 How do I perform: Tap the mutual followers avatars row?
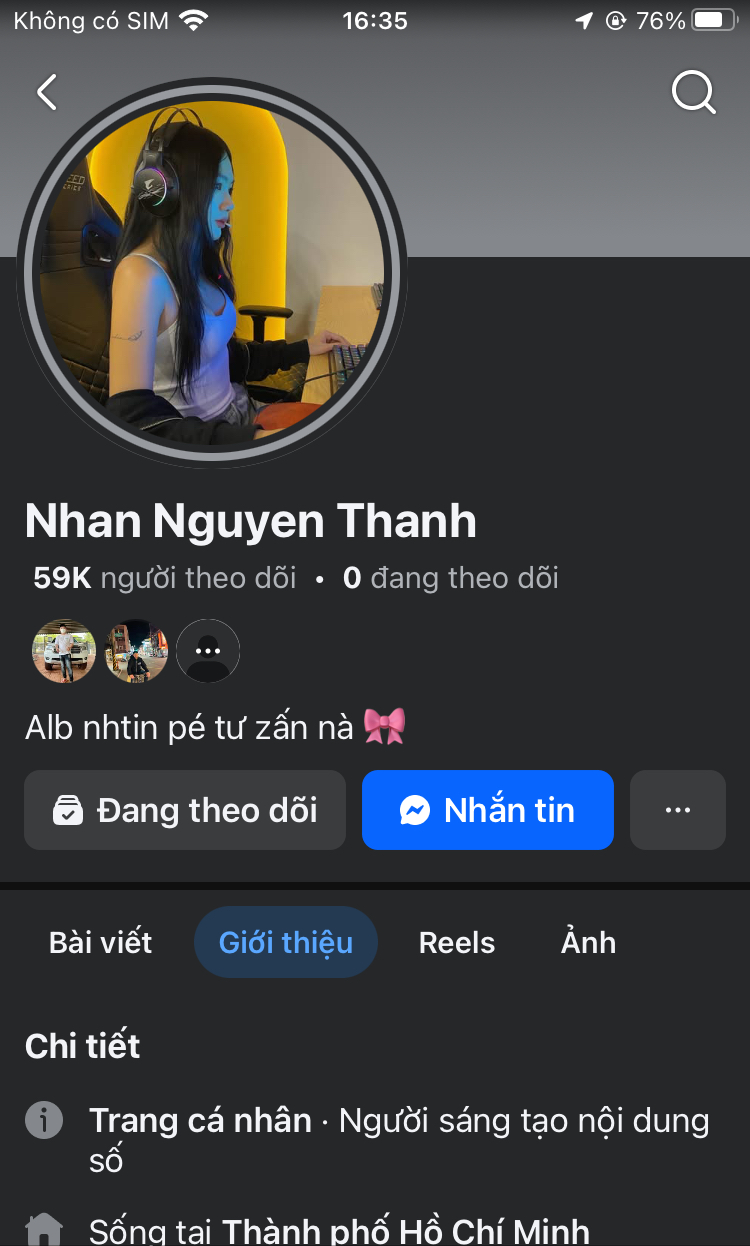pyautogui.click(x=136, y=651)
